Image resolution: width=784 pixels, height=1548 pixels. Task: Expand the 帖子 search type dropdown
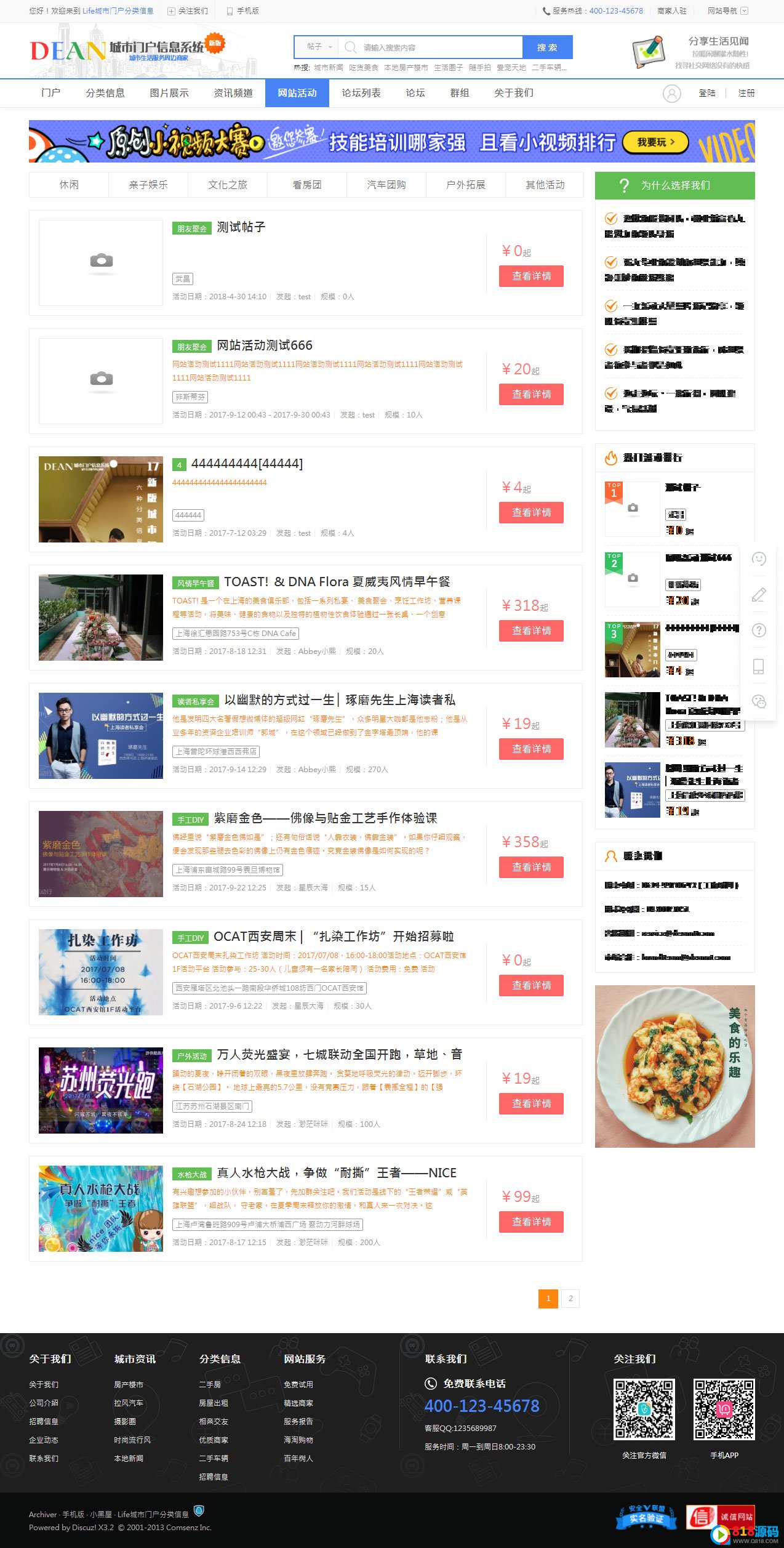(318, 47)
